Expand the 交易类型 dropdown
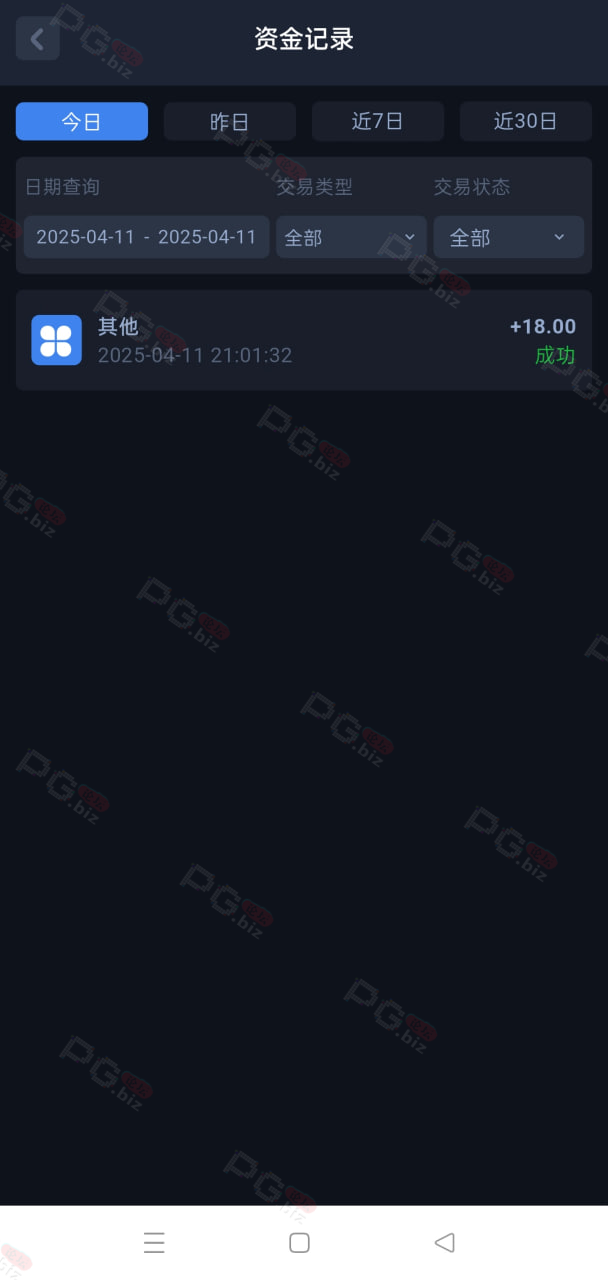Viewport: 608px width, 1280px height. [351, 237]
